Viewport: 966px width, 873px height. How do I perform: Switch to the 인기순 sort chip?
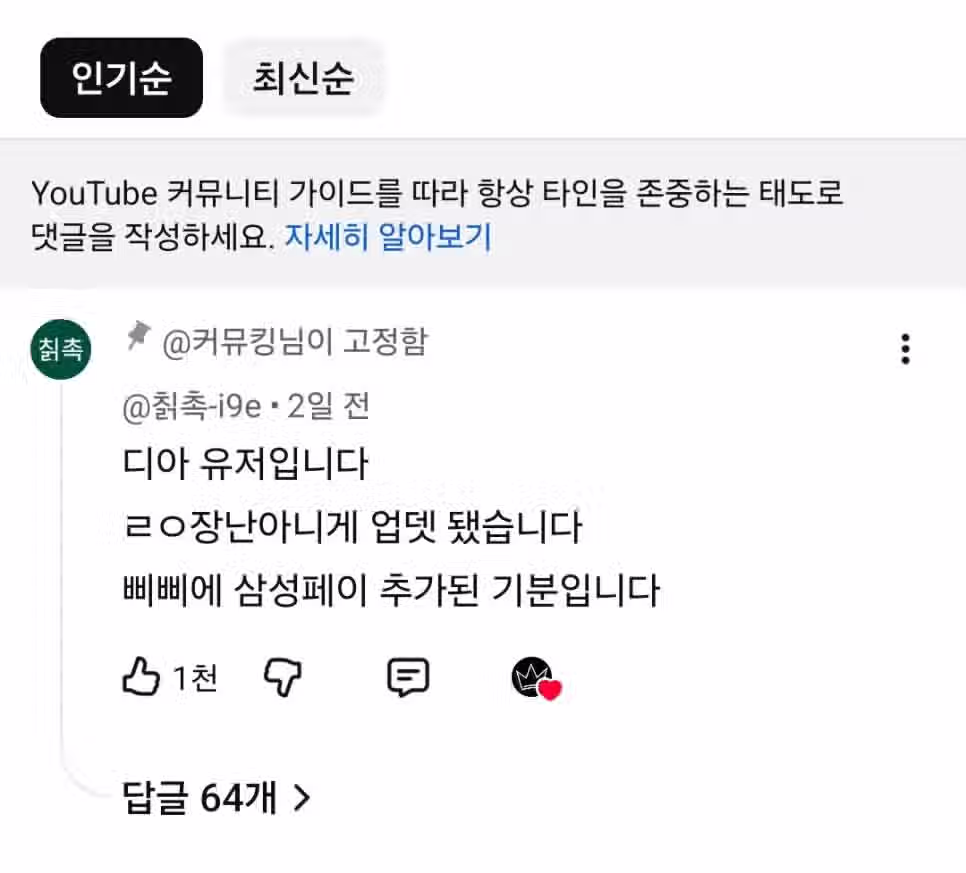point(121,78)
